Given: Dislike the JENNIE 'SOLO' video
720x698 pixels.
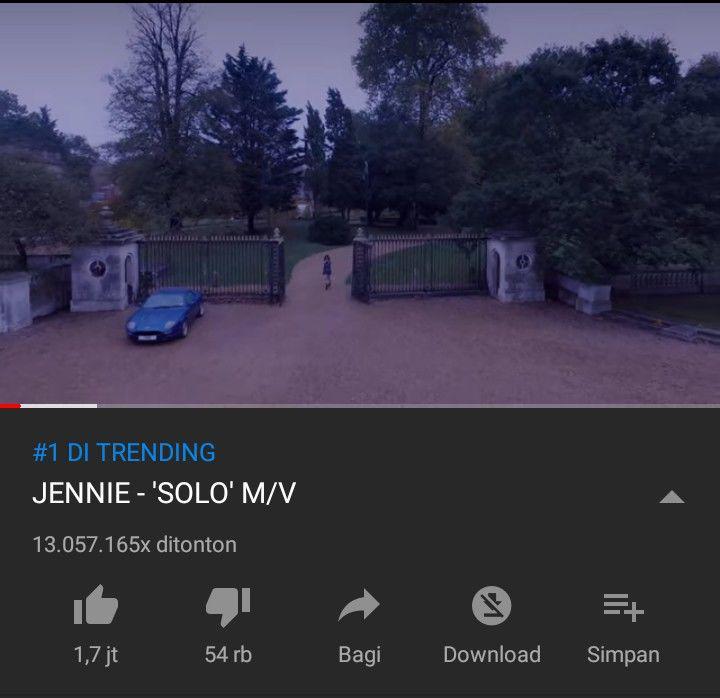Looking at the screenshot, I should 228,607.
